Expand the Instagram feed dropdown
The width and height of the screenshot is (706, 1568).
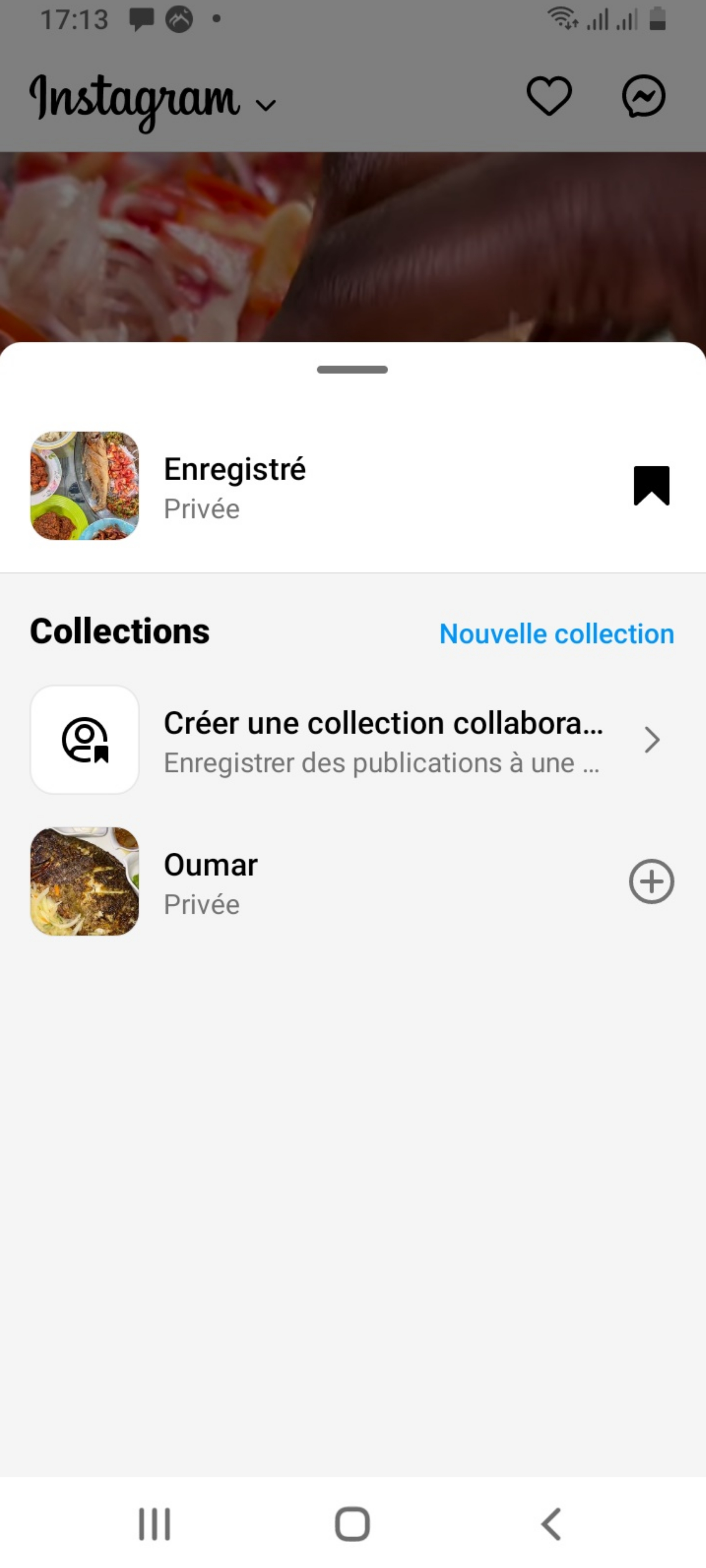pos(266,105)
